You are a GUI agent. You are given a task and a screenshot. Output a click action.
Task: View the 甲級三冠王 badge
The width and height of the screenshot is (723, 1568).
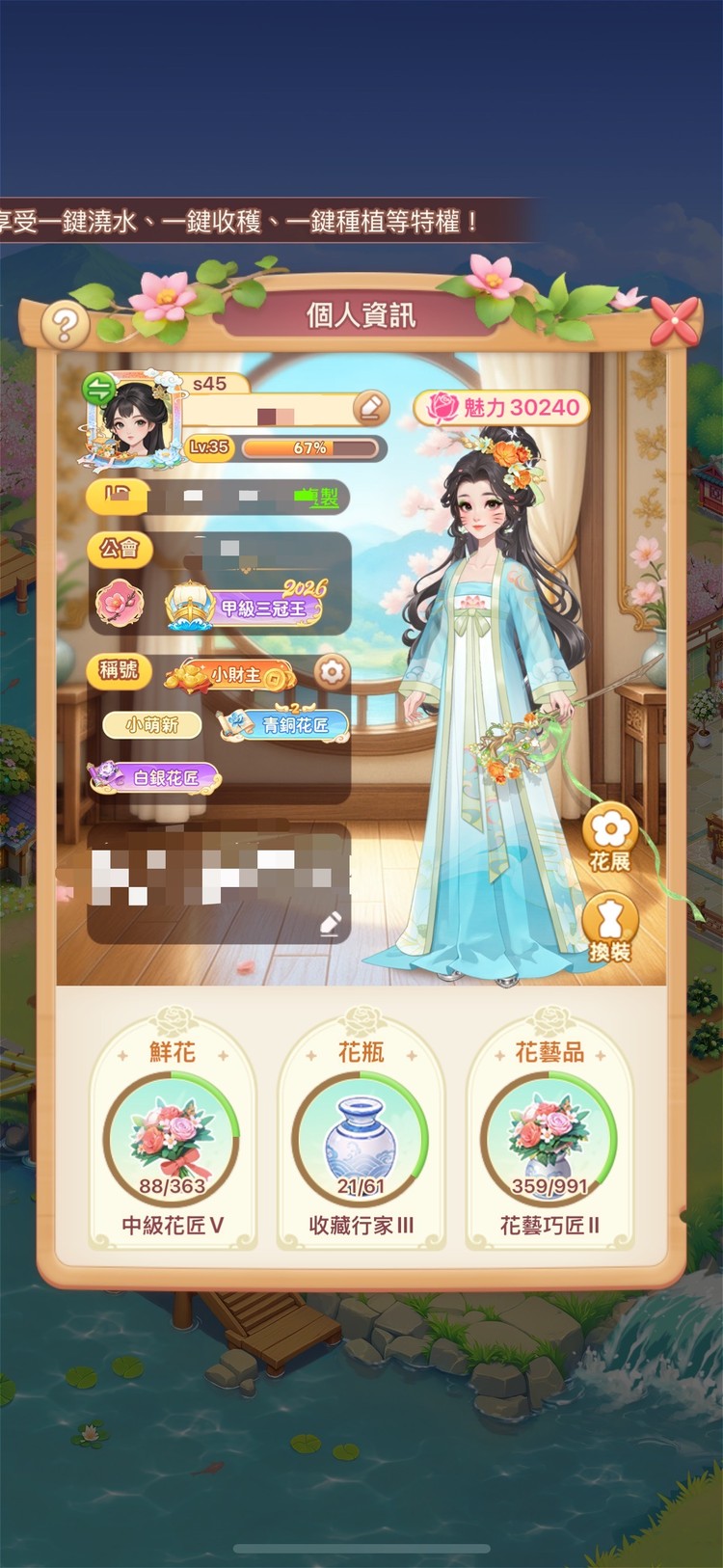(249, 607)
